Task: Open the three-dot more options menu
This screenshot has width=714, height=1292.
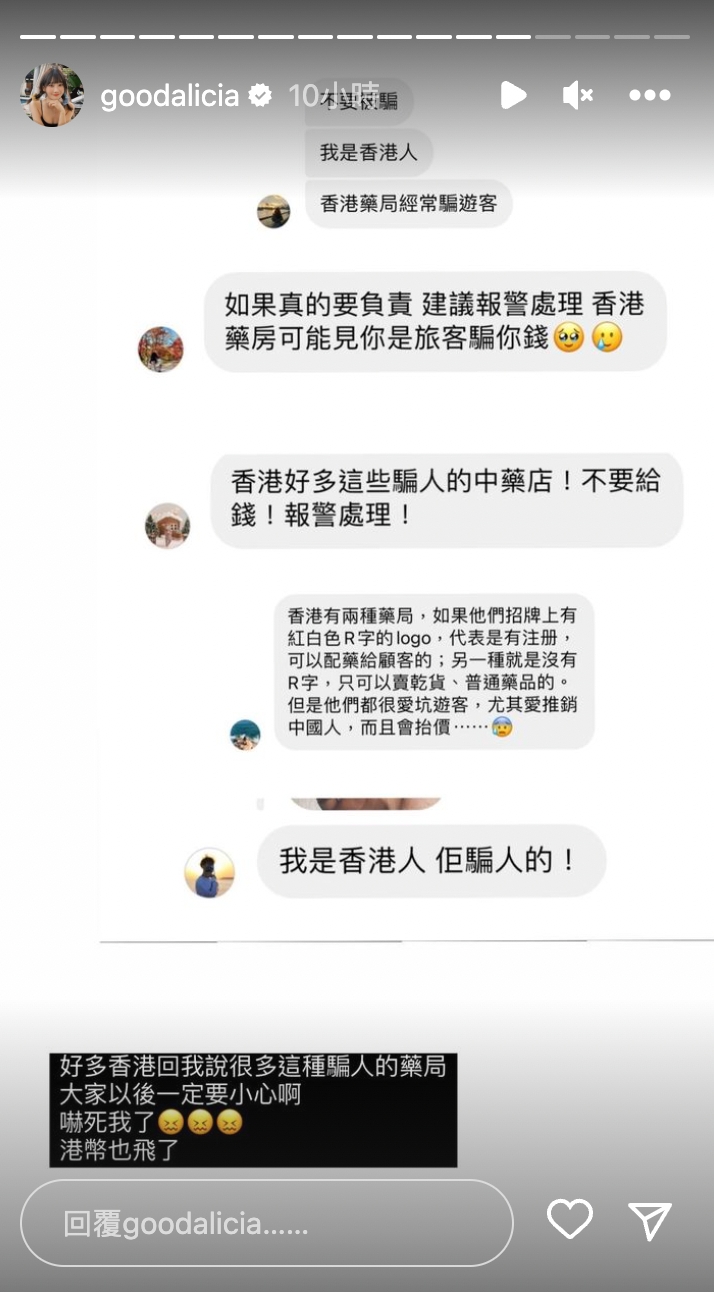Action: [x=649, y=96]
